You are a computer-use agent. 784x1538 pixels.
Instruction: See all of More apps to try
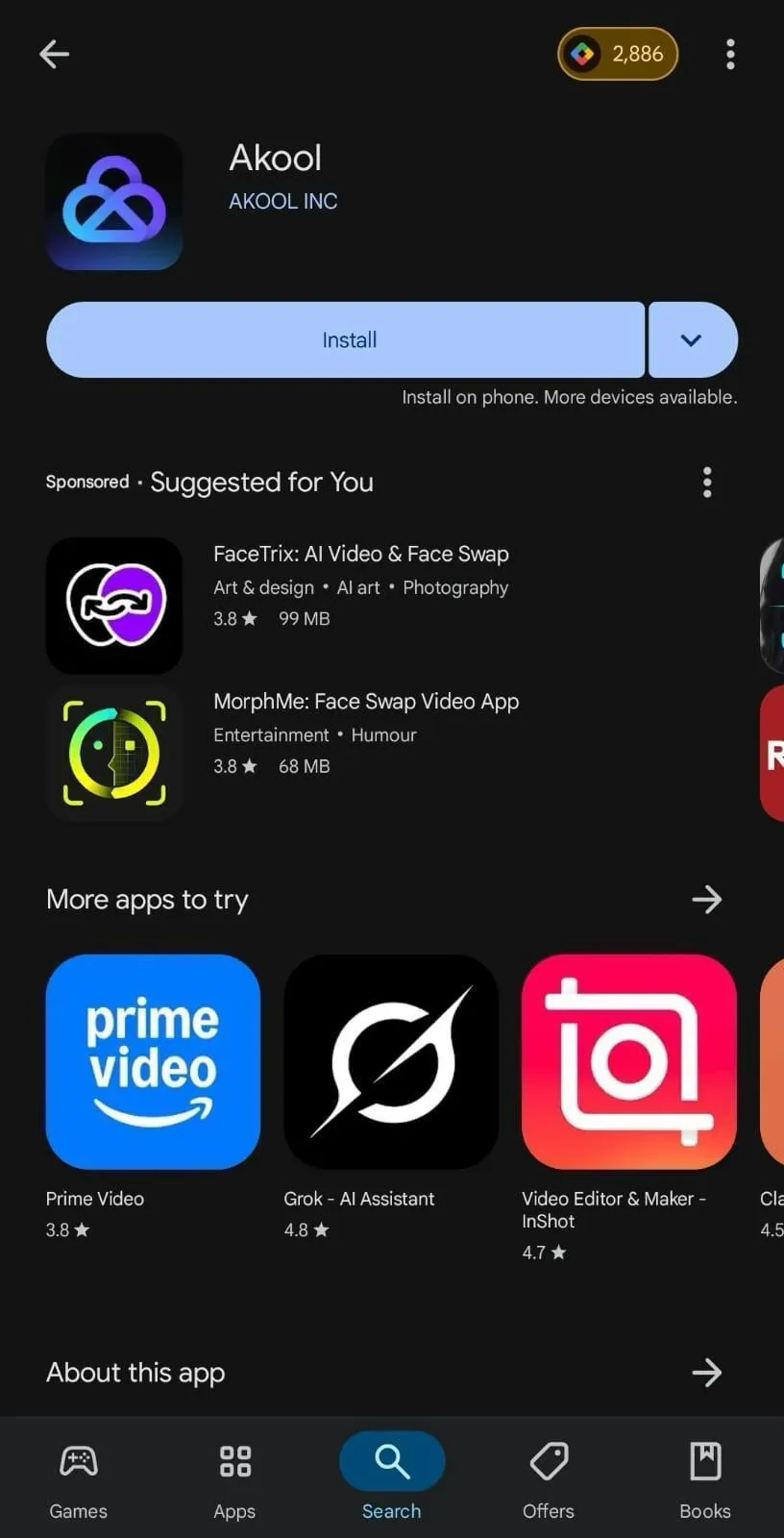click(706, 900)
